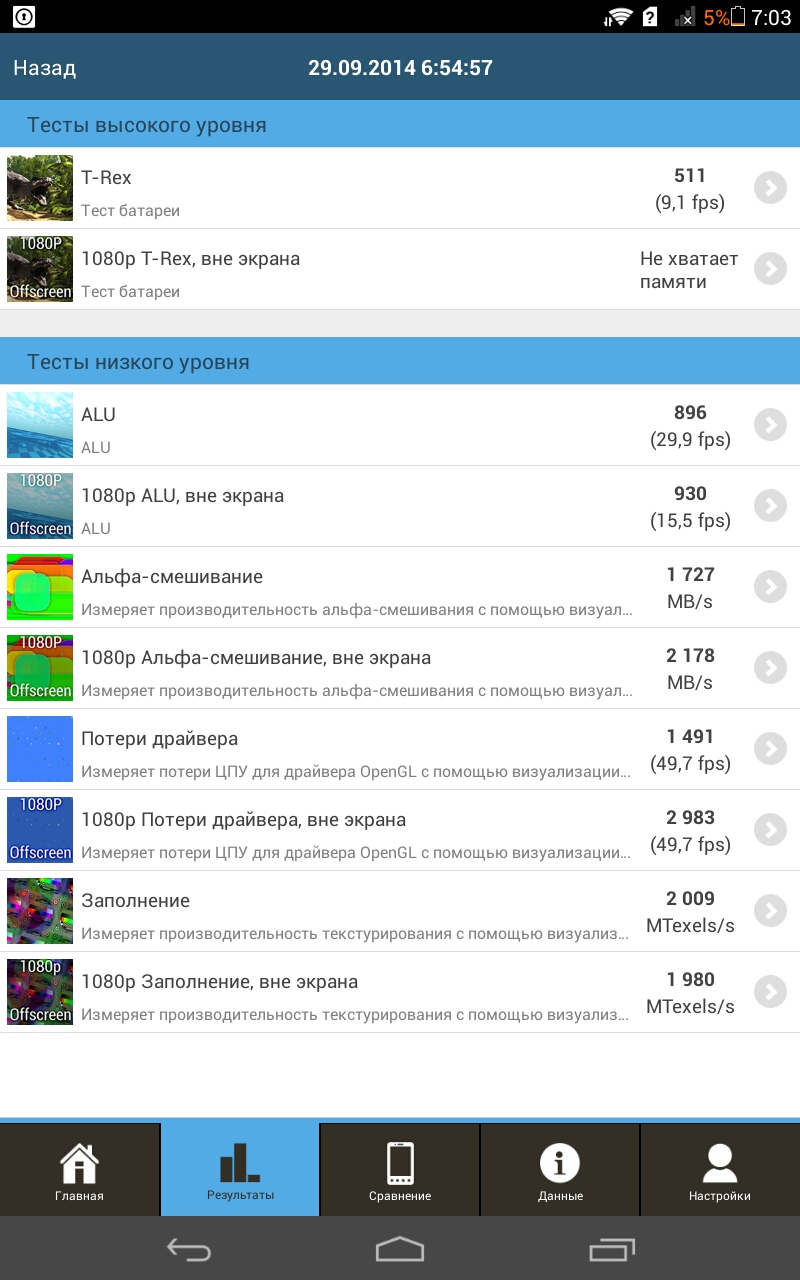Open 1080p Альфа-смешивание, вне экрана result

coord(400,668)
